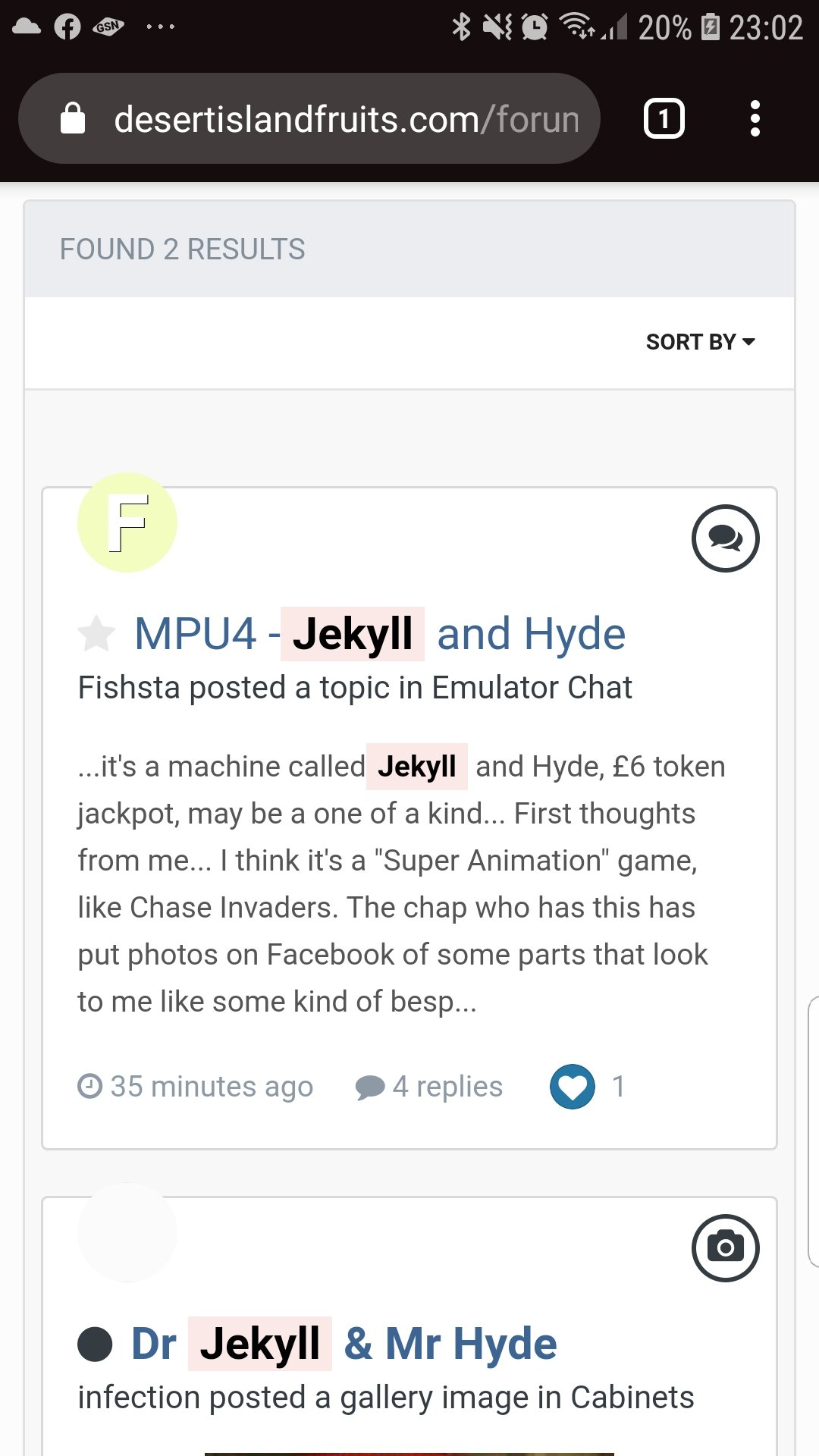Screen dimensions: 819x1456
Task: View the 4 replies on MPU4 topic
Action: pyautogui.click(x=429, y=1087)
